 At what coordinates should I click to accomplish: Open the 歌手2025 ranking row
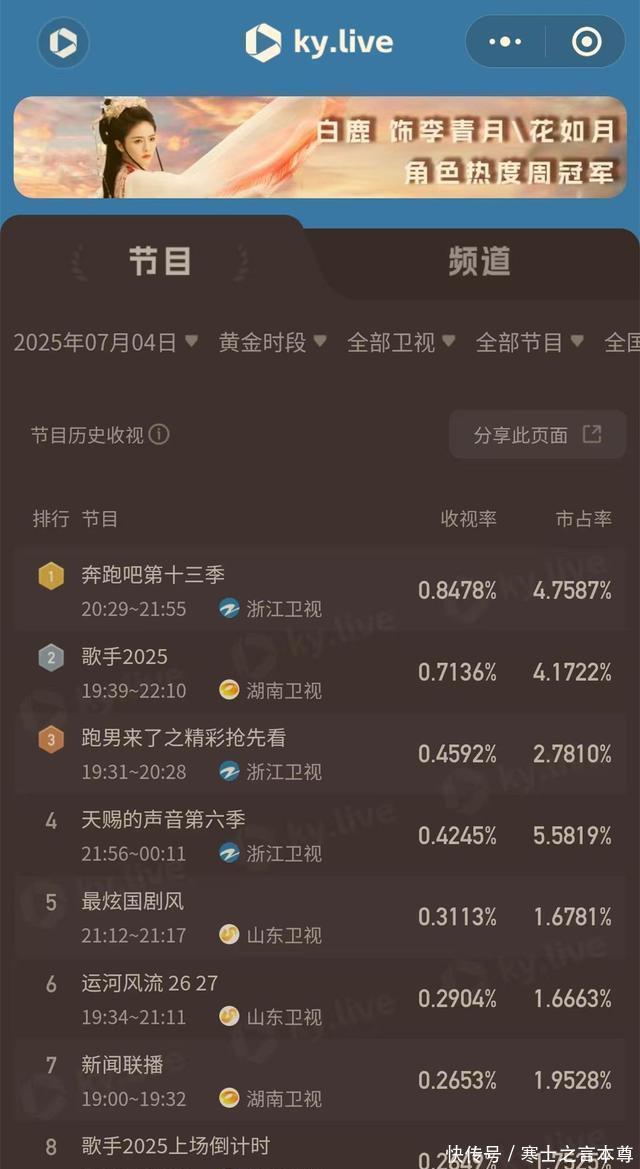[x=320, y=672]
